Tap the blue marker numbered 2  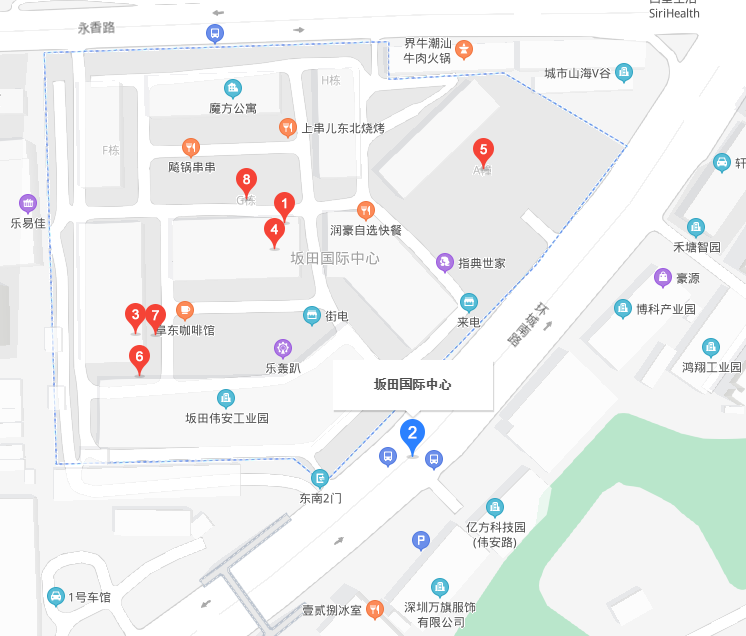point(412,434)
